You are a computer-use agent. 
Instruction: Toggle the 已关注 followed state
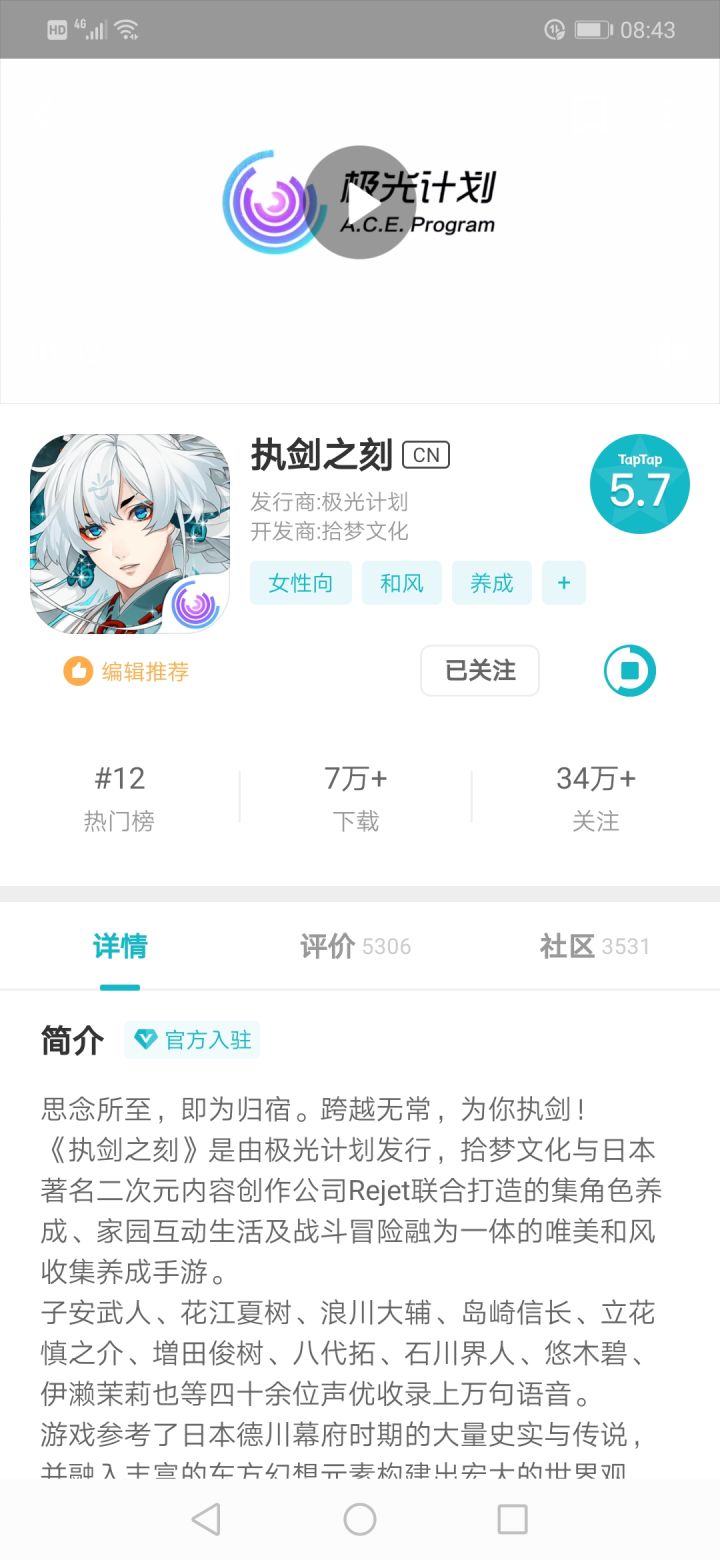coord(479,670)
